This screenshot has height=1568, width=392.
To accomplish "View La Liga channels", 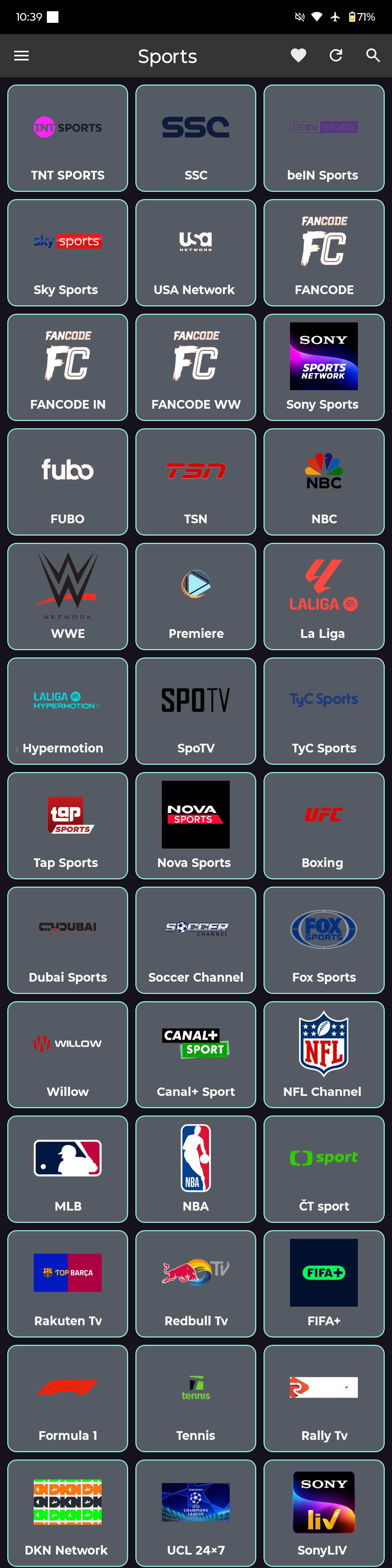I will [x=324, y=596].
